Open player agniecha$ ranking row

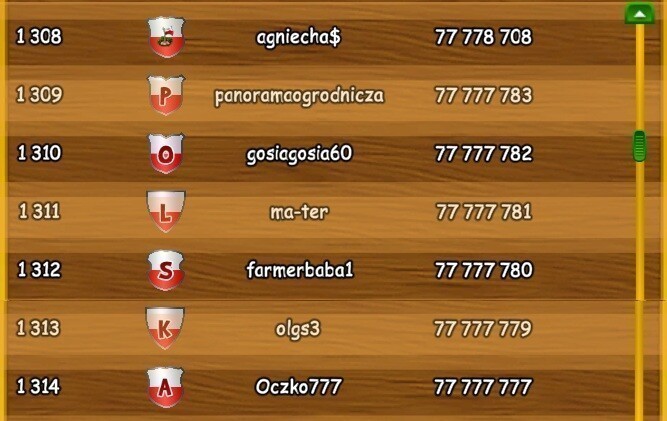pyautogui.click(x=299, y=38)
